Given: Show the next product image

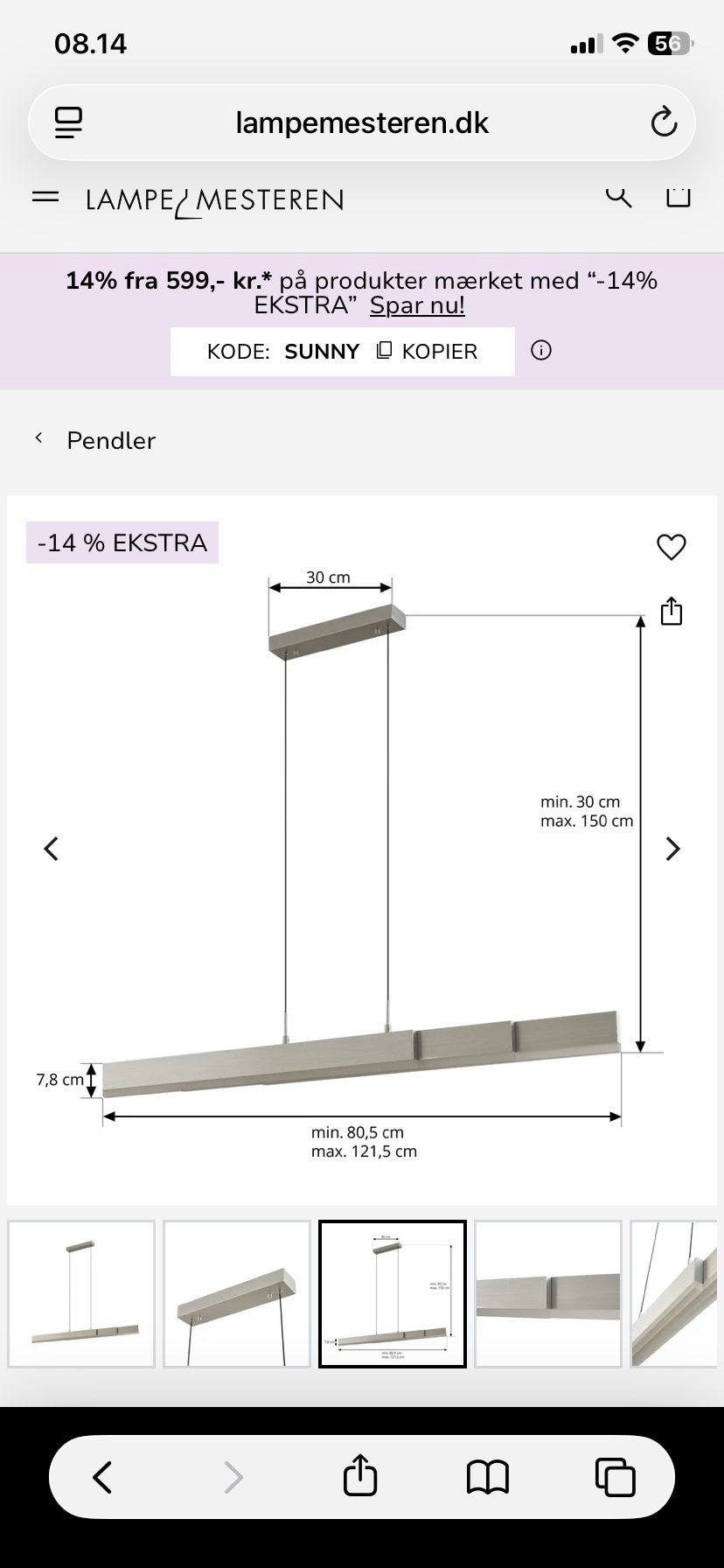Looking at the screenshot, I should [x=672, y=849].
